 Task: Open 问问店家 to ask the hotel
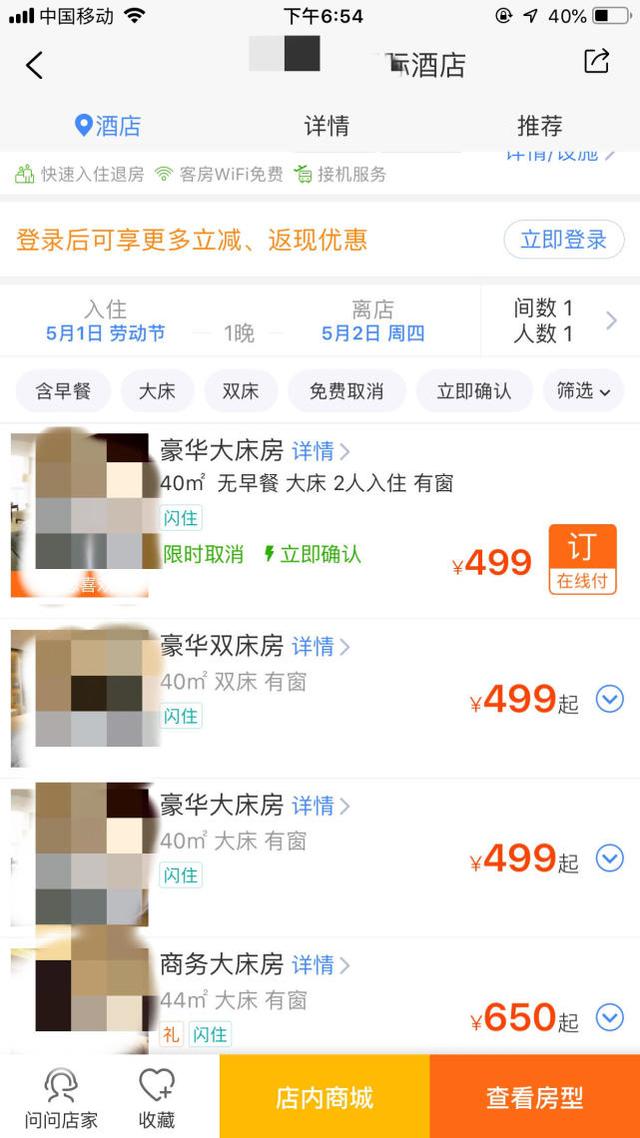click(x=61, y=1098)
